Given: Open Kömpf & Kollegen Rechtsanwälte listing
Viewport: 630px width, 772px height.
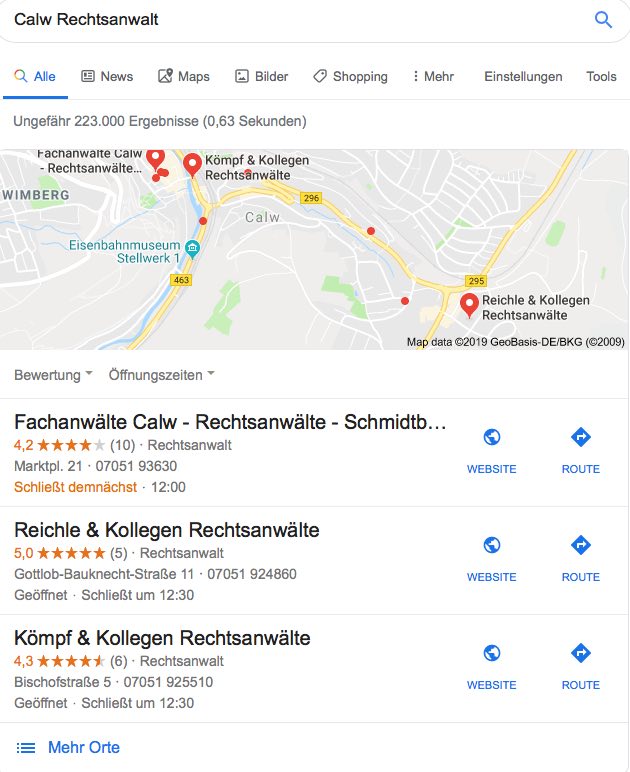Looking at the screenshot, I should coord(162,638).
